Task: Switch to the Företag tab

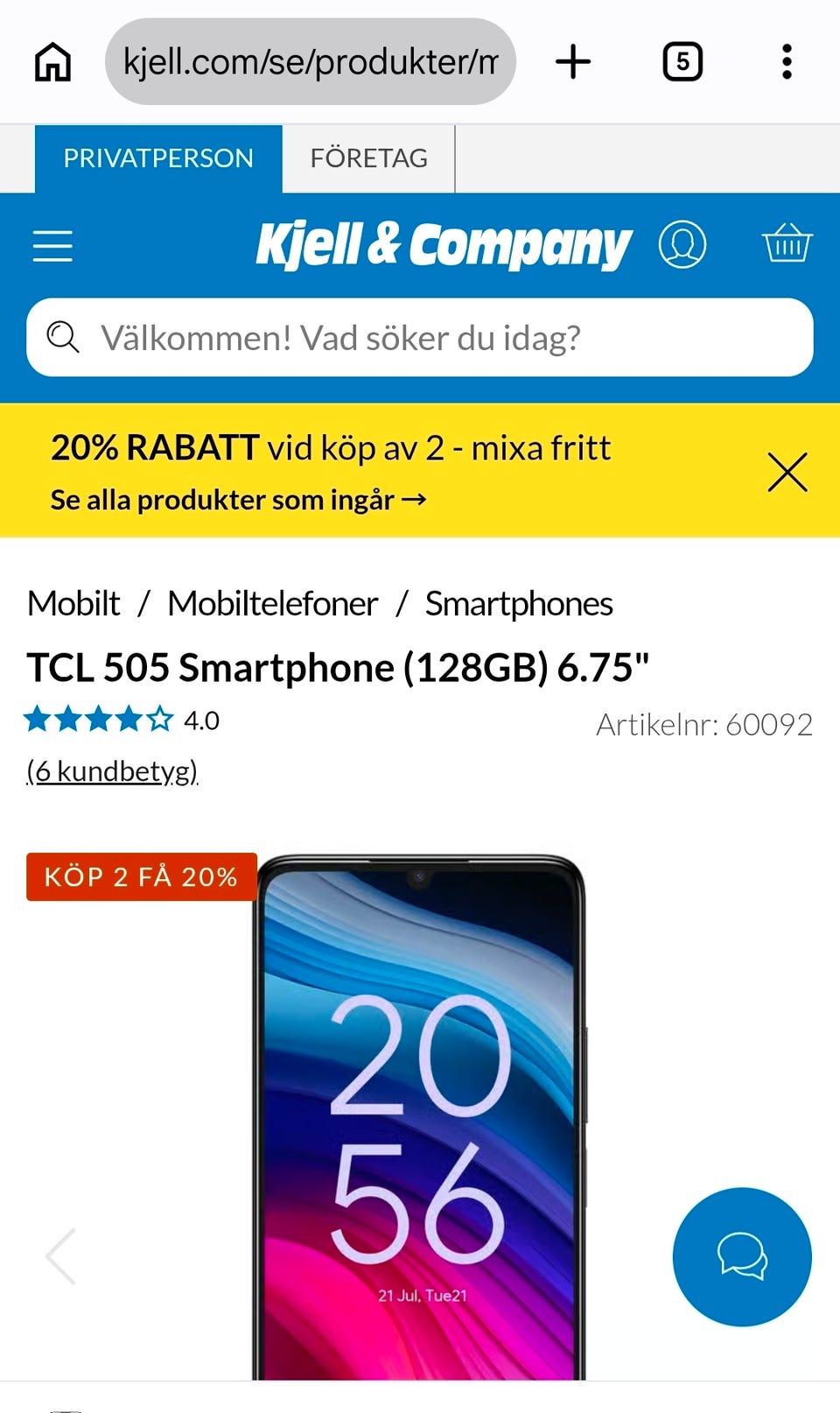Action: point(368,158)
